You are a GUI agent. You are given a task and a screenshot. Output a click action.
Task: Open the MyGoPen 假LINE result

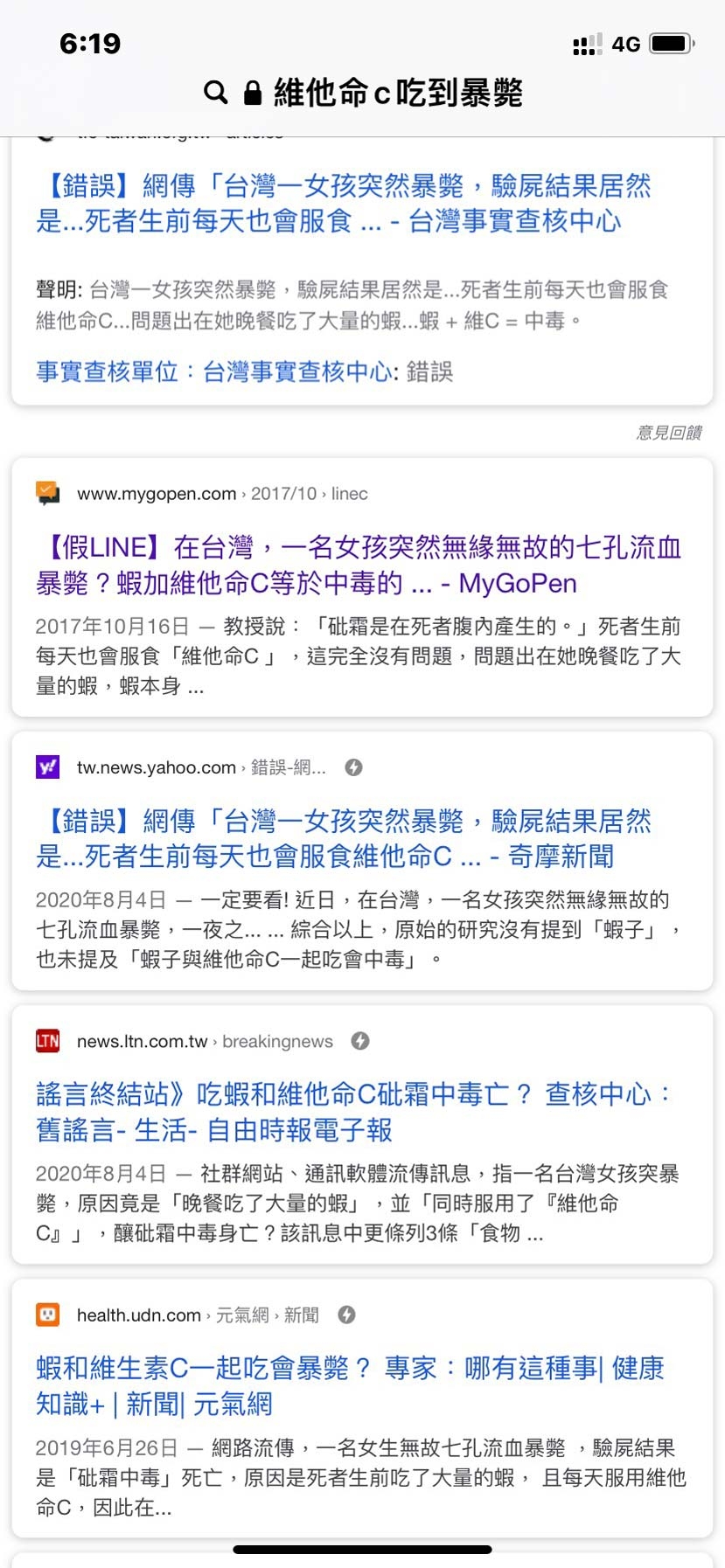[x=357, y=565]
